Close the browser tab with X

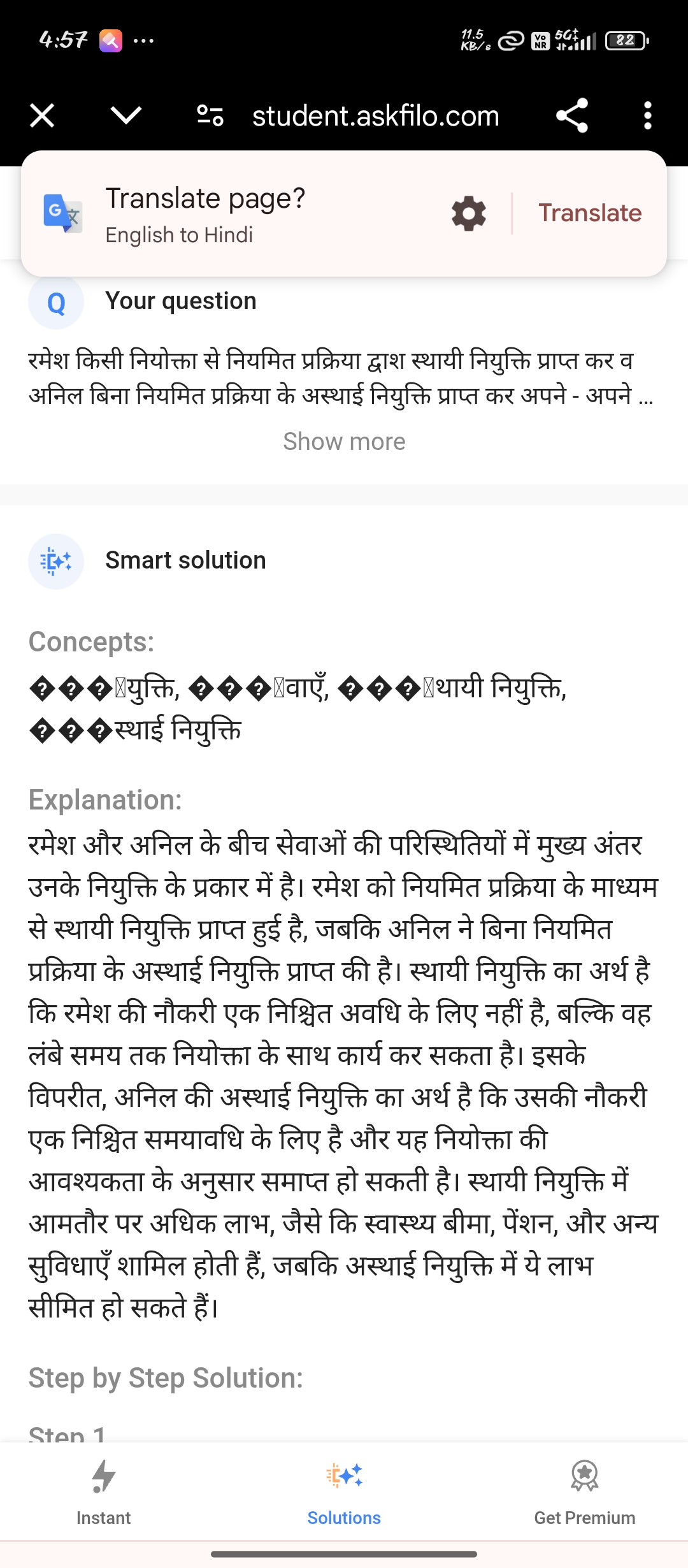(x=42, y=116)
